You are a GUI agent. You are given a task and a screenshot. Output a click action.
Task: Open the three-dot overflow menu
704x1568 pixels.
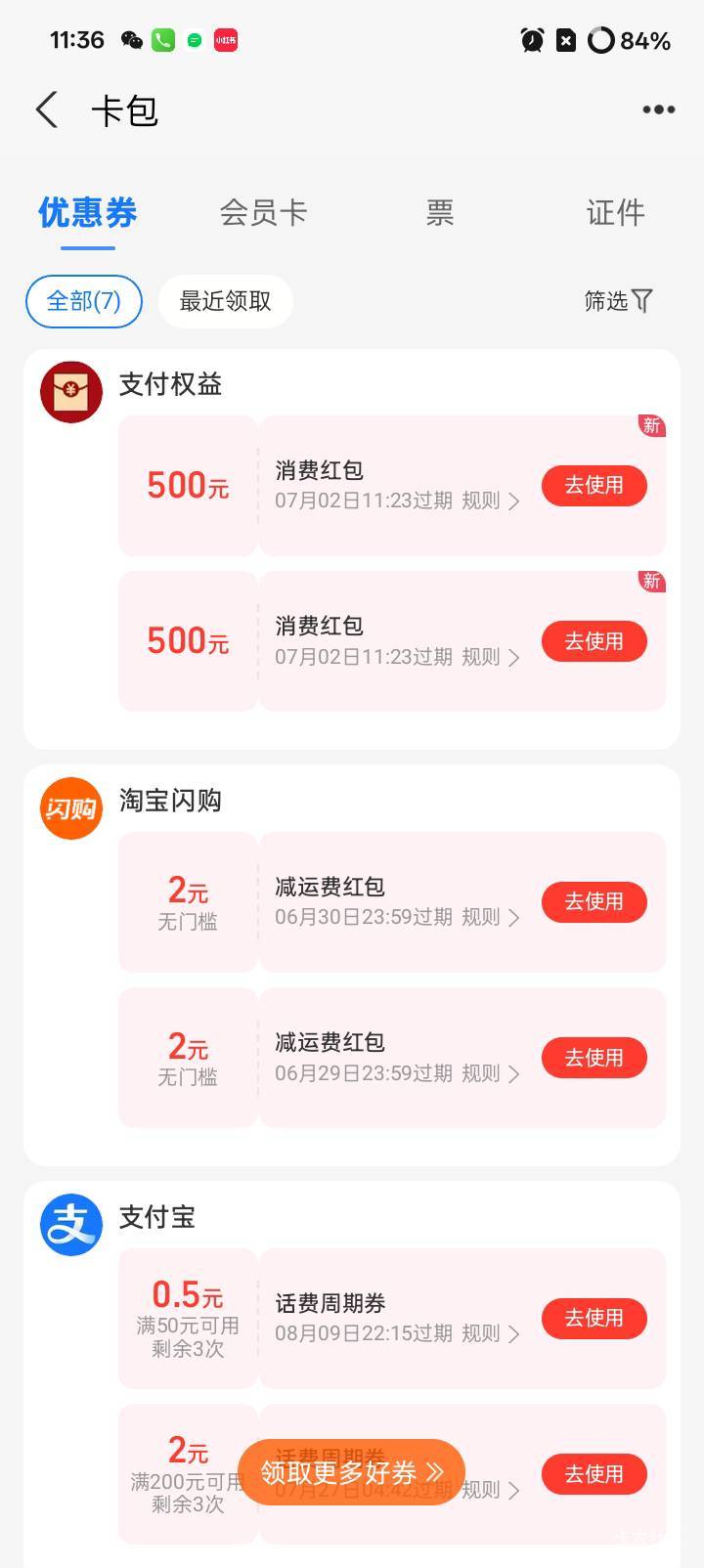click(658, 109)
